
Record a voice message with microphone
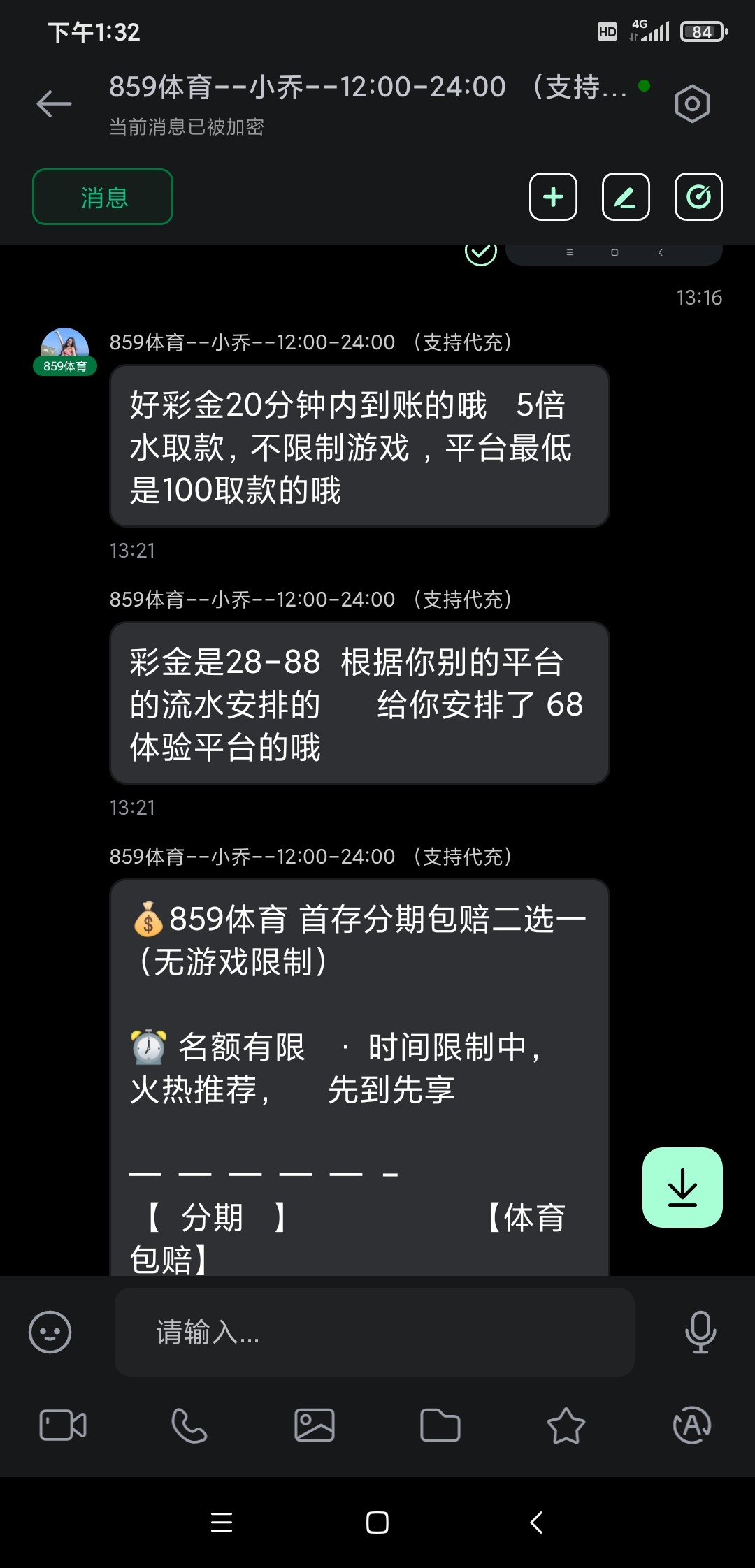click(x=700, y=1332)
